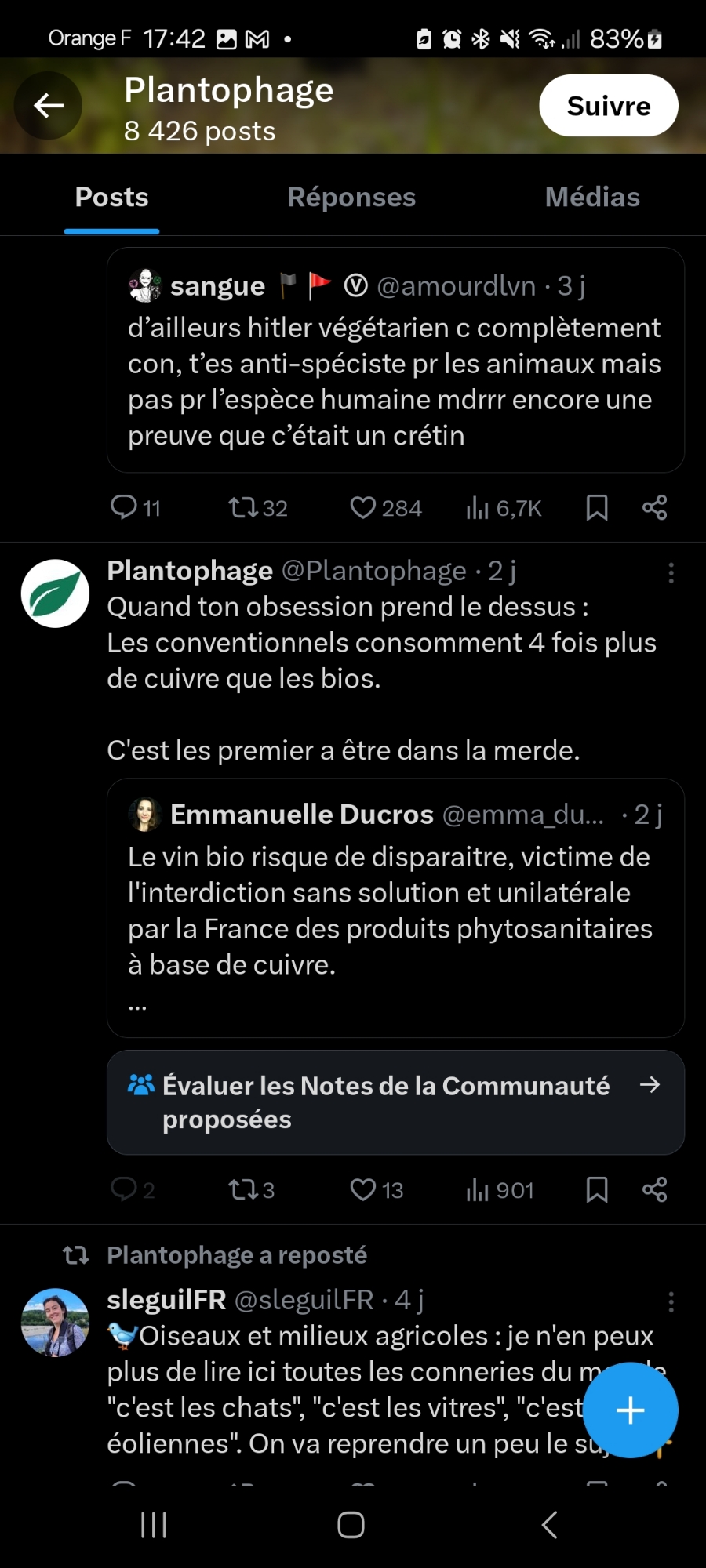Open Évaluer les Notes de la Communauté

pyautogui.click(x=395, y=1102)
